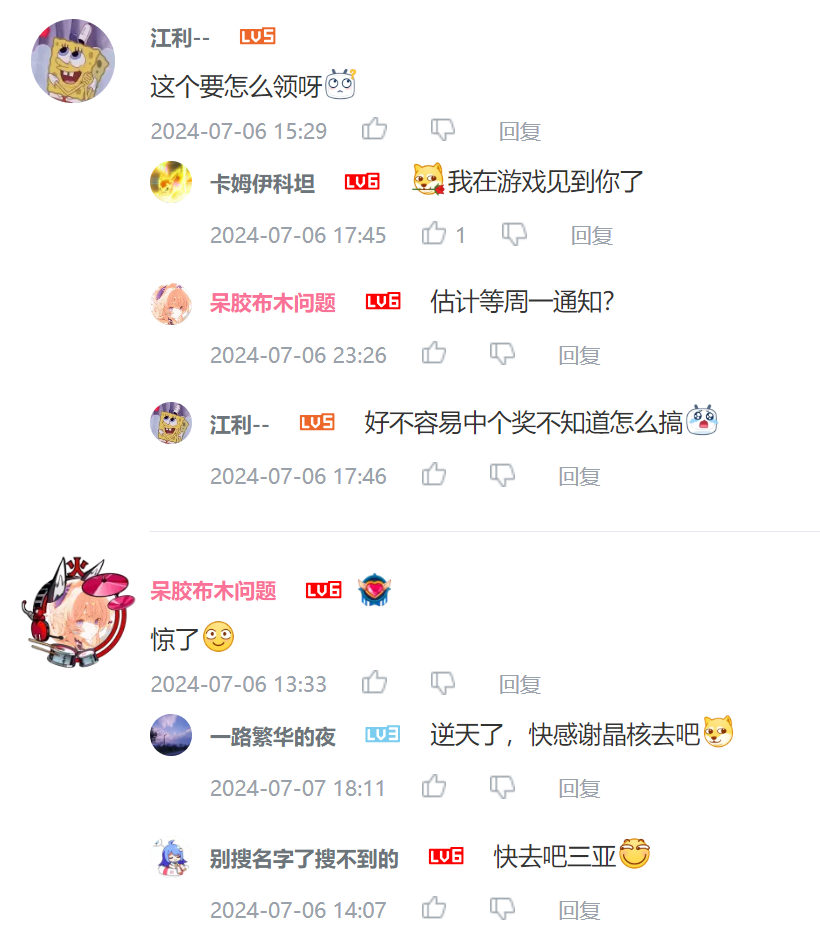This screenshot has height=950, width=820.
Task: Reply to 卡姆伊科坦's comment
Action: pos(592,235)
